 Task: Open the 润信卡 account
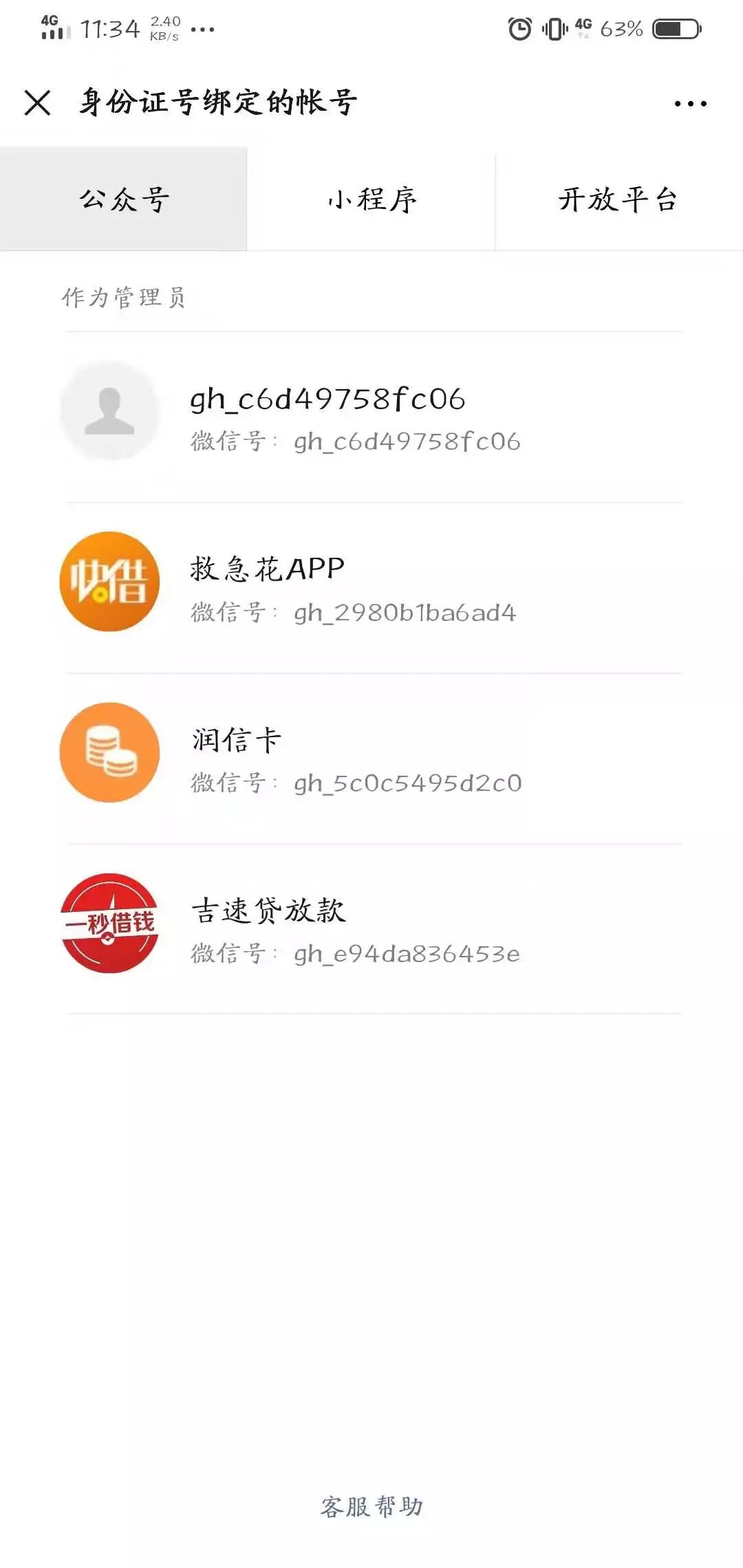371,759
